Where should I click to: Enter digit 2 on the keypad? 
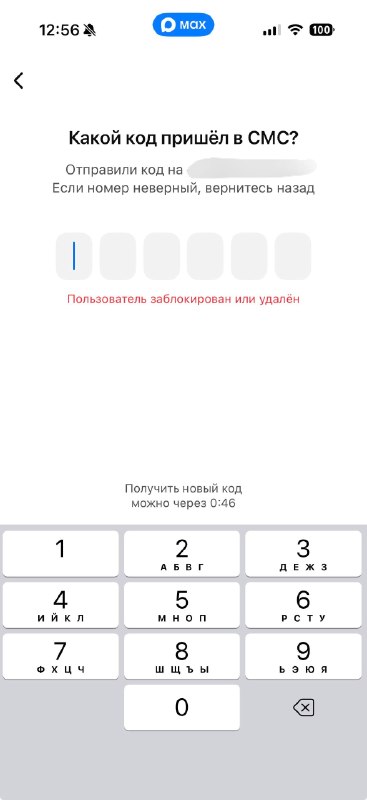click(x=182, y=554)
